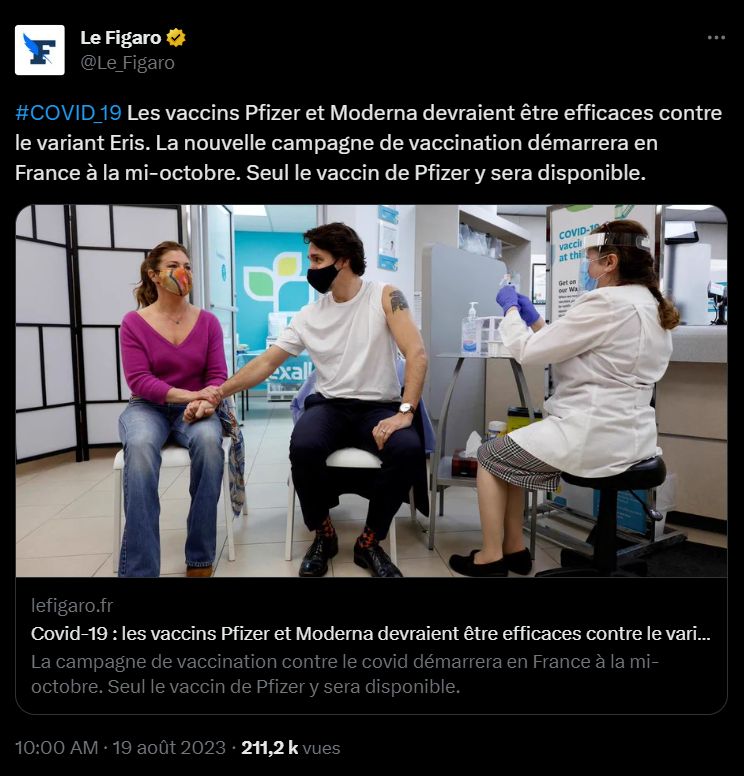
Task: Open the tweet's three-dot overflow menu
Action: point(716,38)
